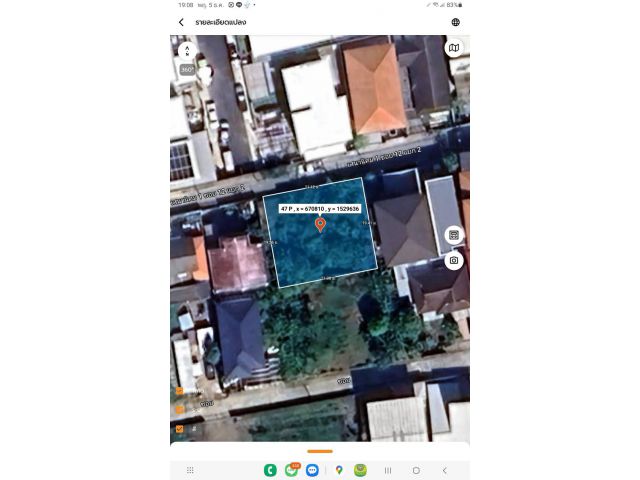
Task: Tap the system home button
Action: [416, 470]
